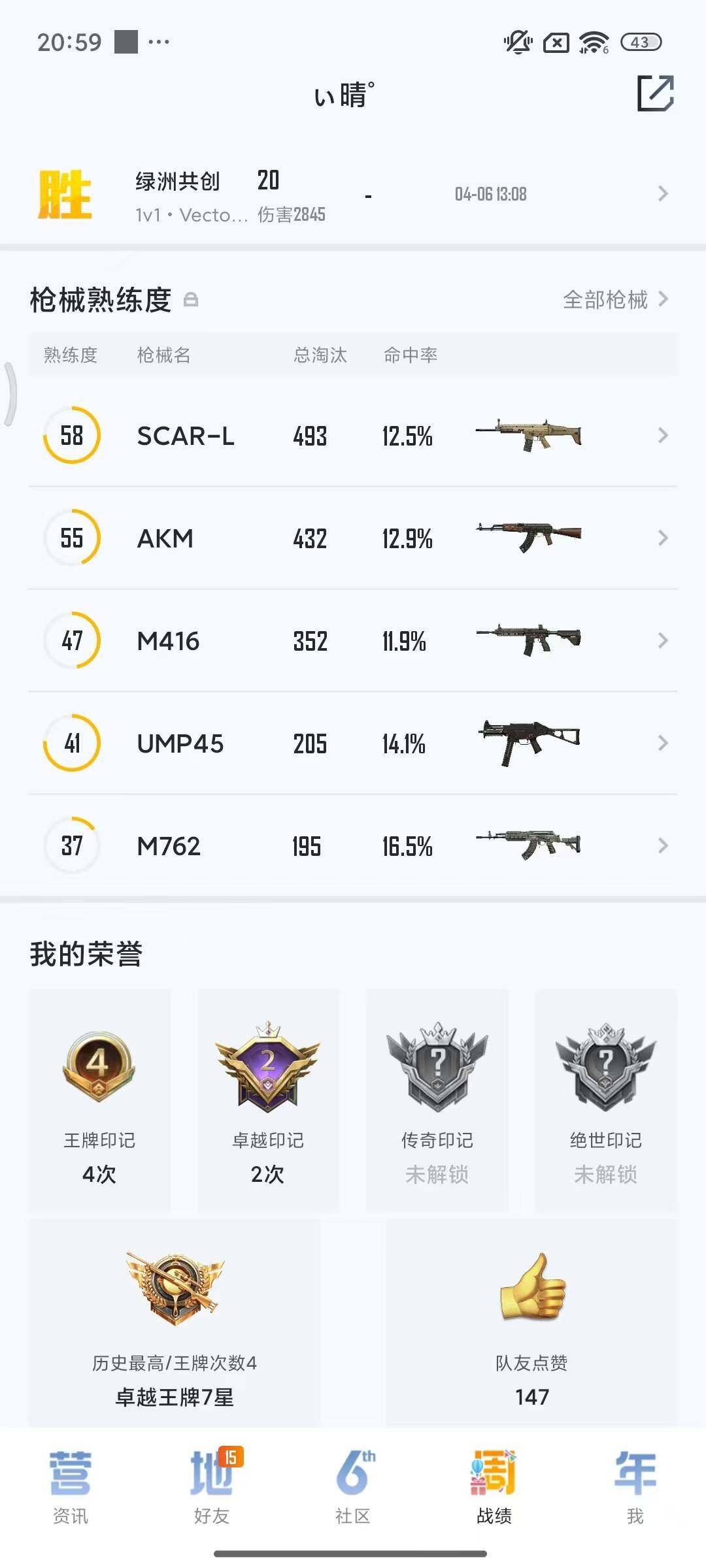Tap the UMP45 proficiency progress ring

[x=72, y=743]
